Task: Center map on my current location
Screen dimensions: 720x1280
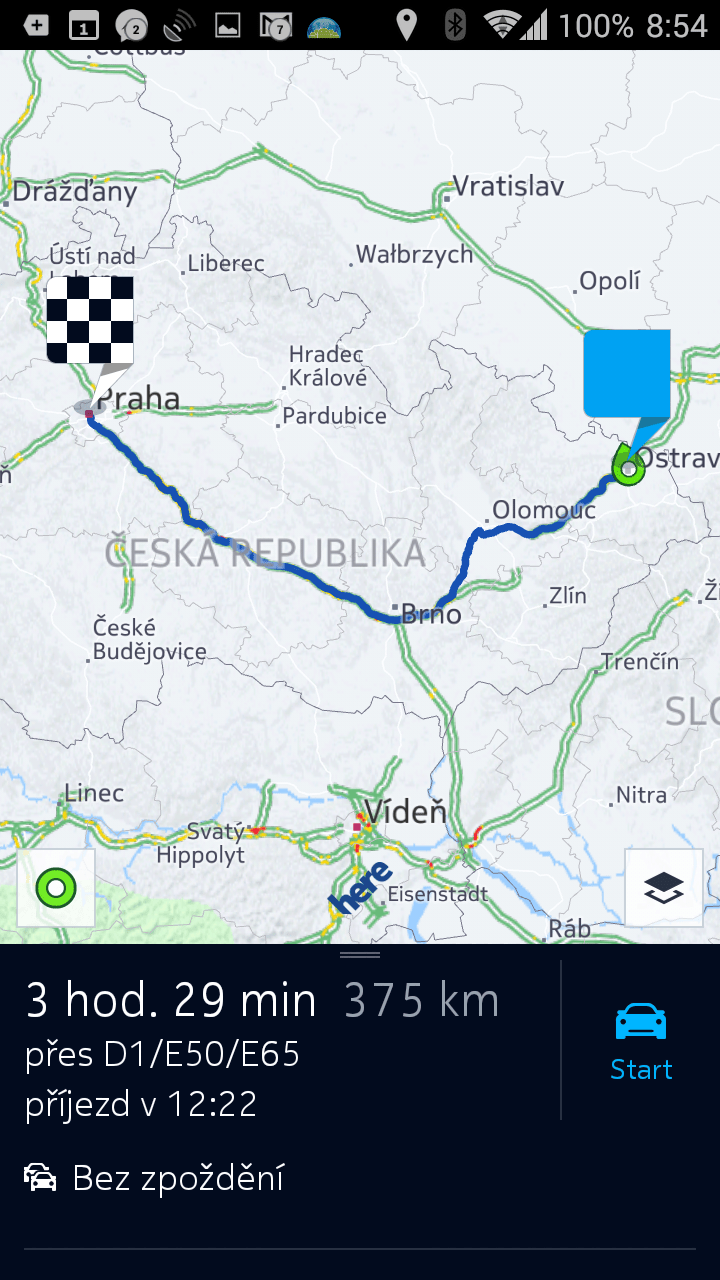Action: (x=56, y=888)
